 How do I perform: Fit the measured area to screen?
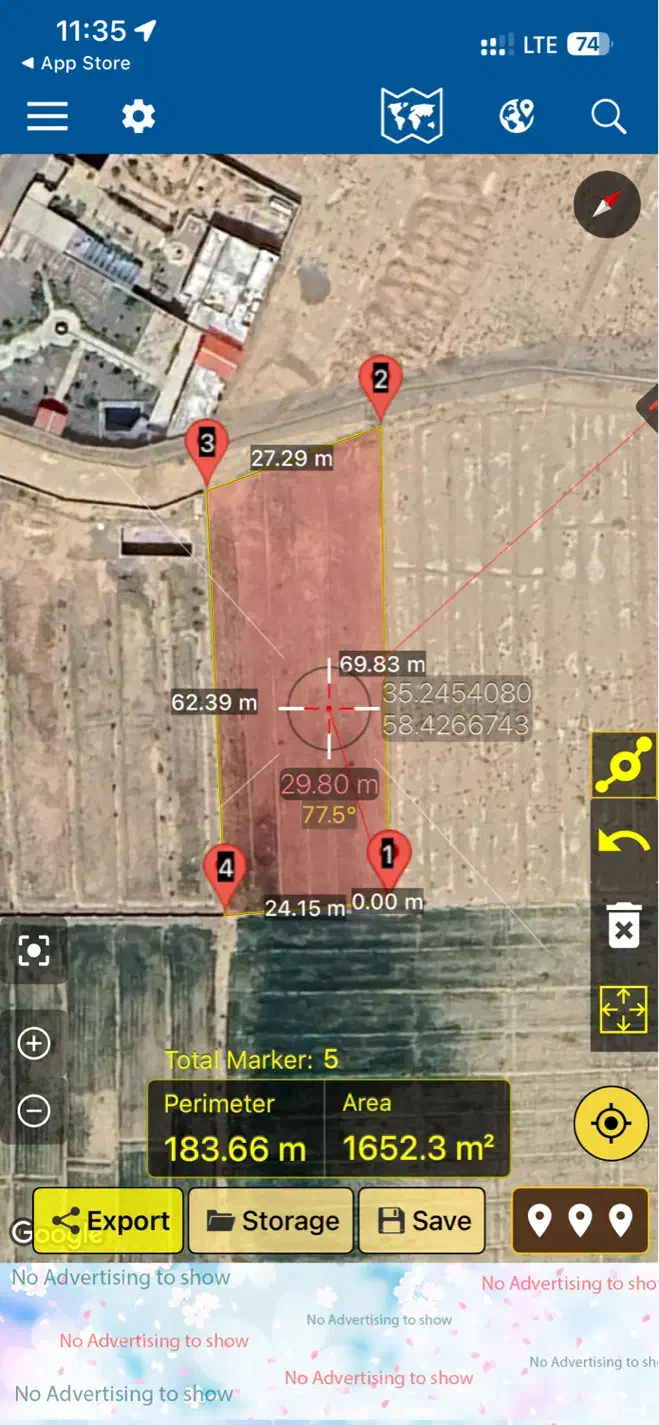point(624,1009)
